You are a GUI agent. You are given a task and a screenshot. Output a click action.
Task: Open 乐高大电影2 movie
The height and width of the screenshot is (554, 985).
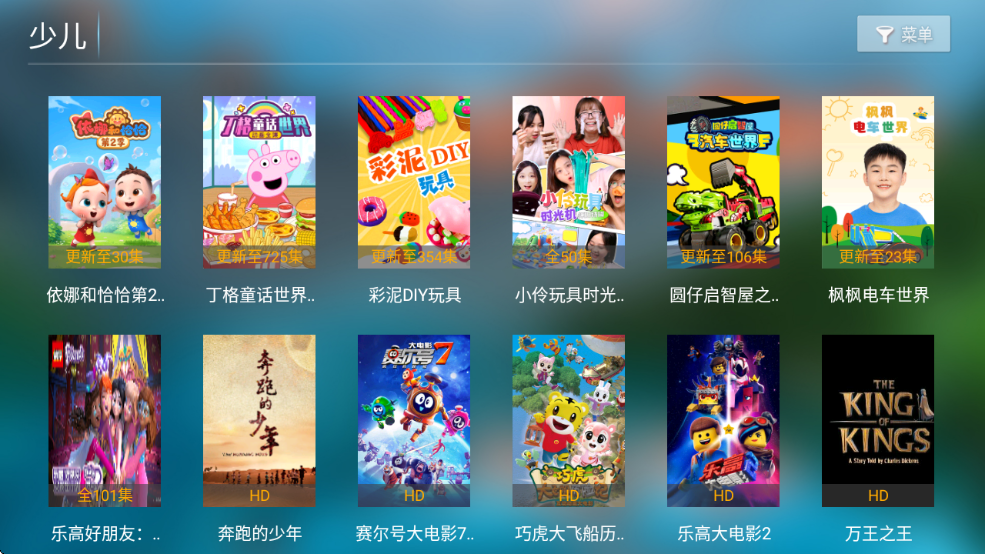[723, 420]
